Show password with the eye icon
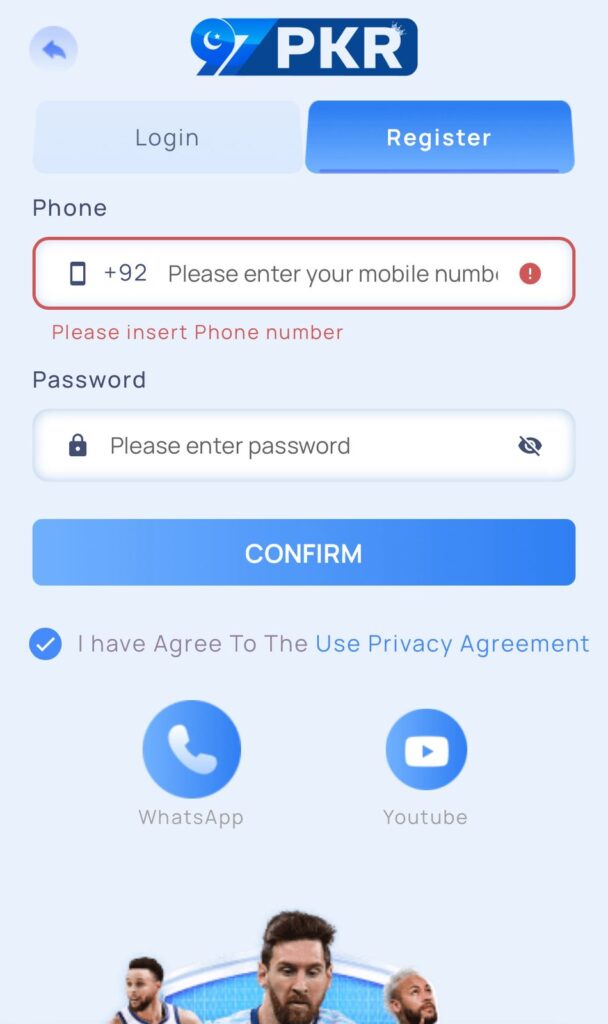This screenshot has height=1024, width=608. [x=530, y=446]
